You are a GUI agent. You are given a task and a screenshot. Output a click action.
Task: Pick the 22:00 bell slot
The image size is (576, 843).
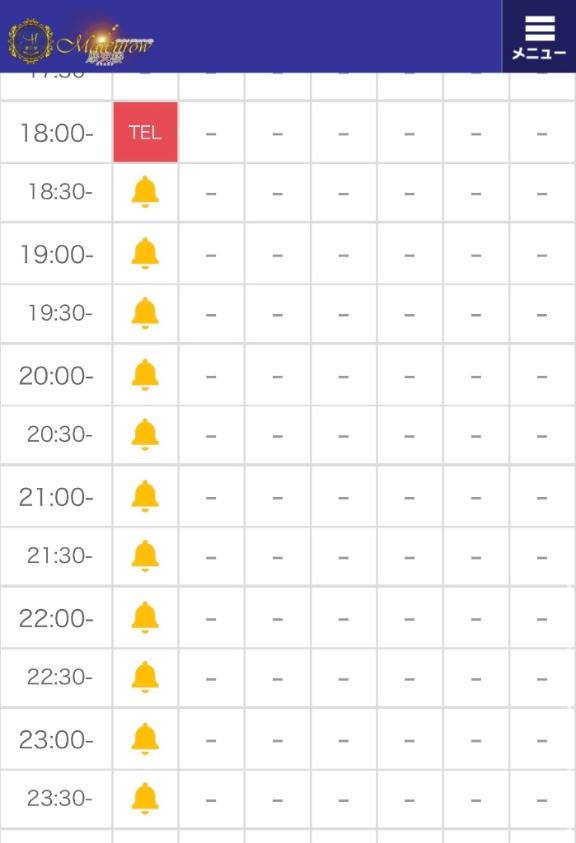[x=145, y=618]
